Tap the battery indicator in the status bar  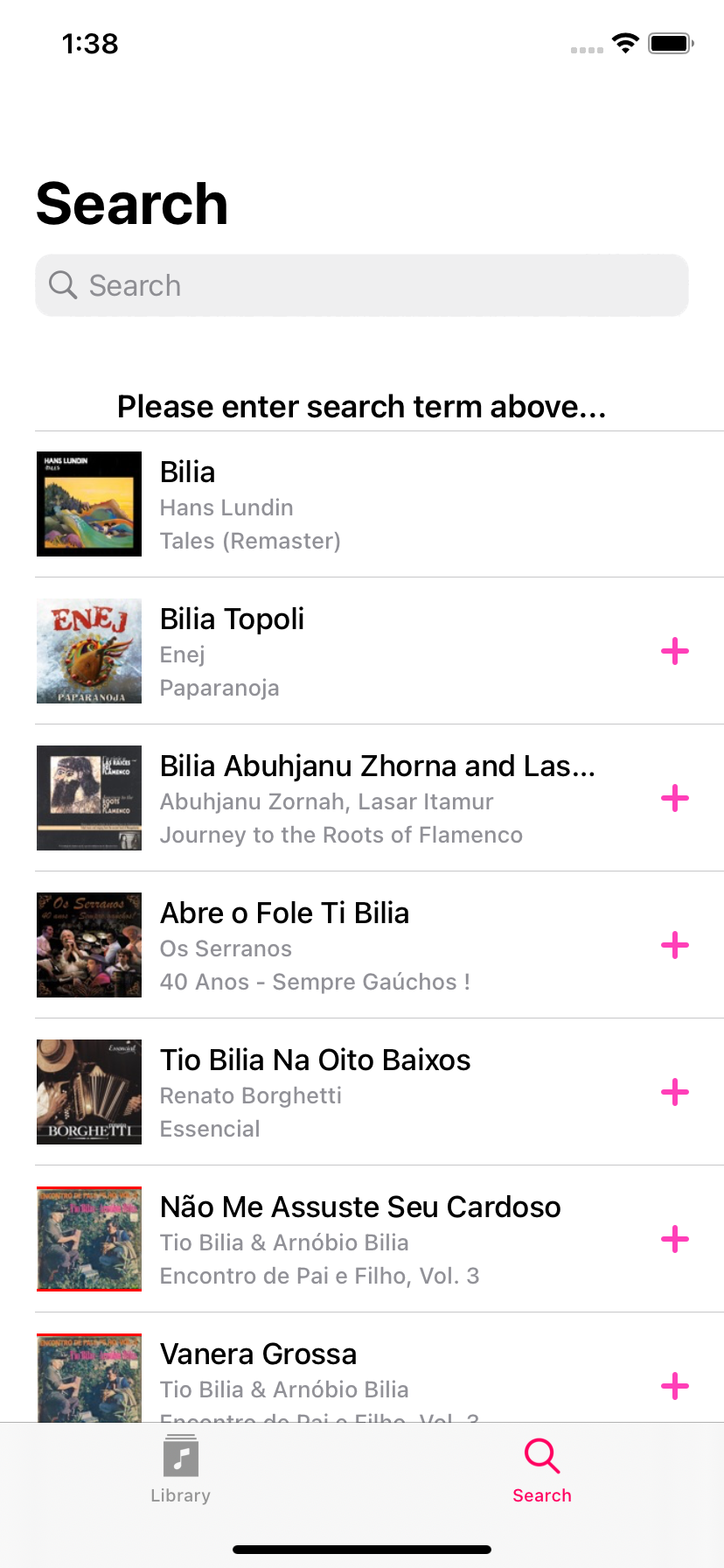(x=670, y=42)
